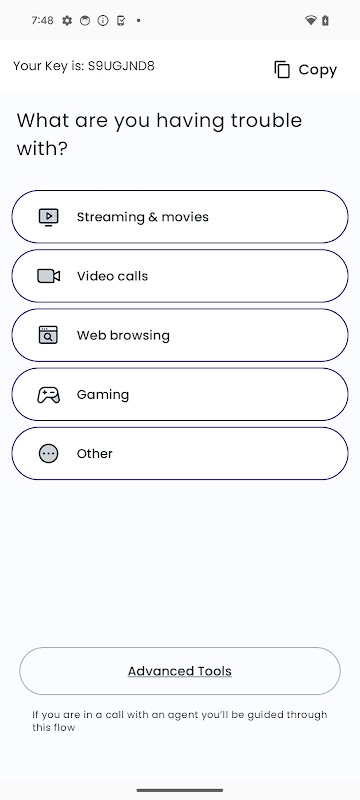Open Advanced Tools
The width and height of the screenshot is (360, 800).
pos(180,671)
